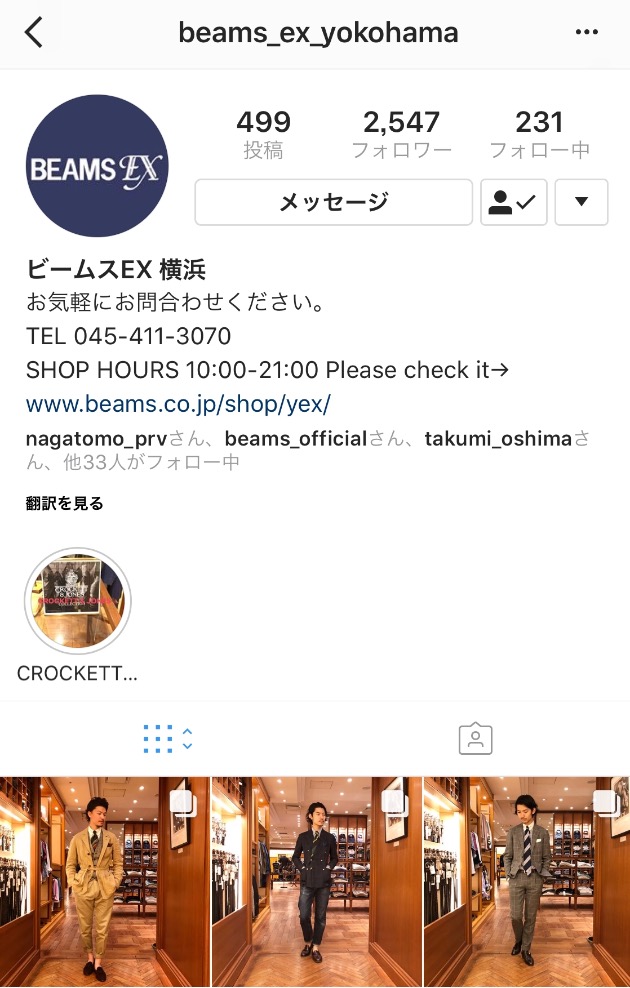Viewport: 630px width, 988px height.
Task: View the 2,547 followers list
Action: (401, 135)
